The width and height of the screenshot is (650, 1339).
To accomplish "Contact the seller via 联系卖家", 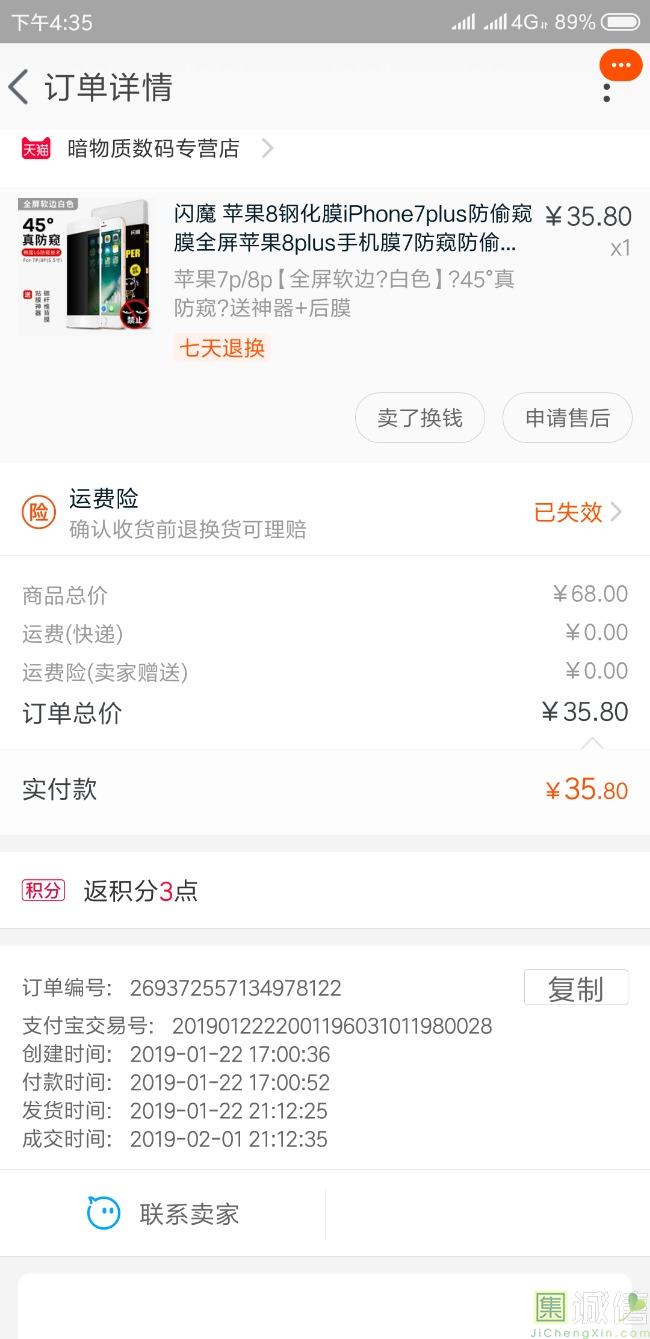I will [x=163, y=1214].
